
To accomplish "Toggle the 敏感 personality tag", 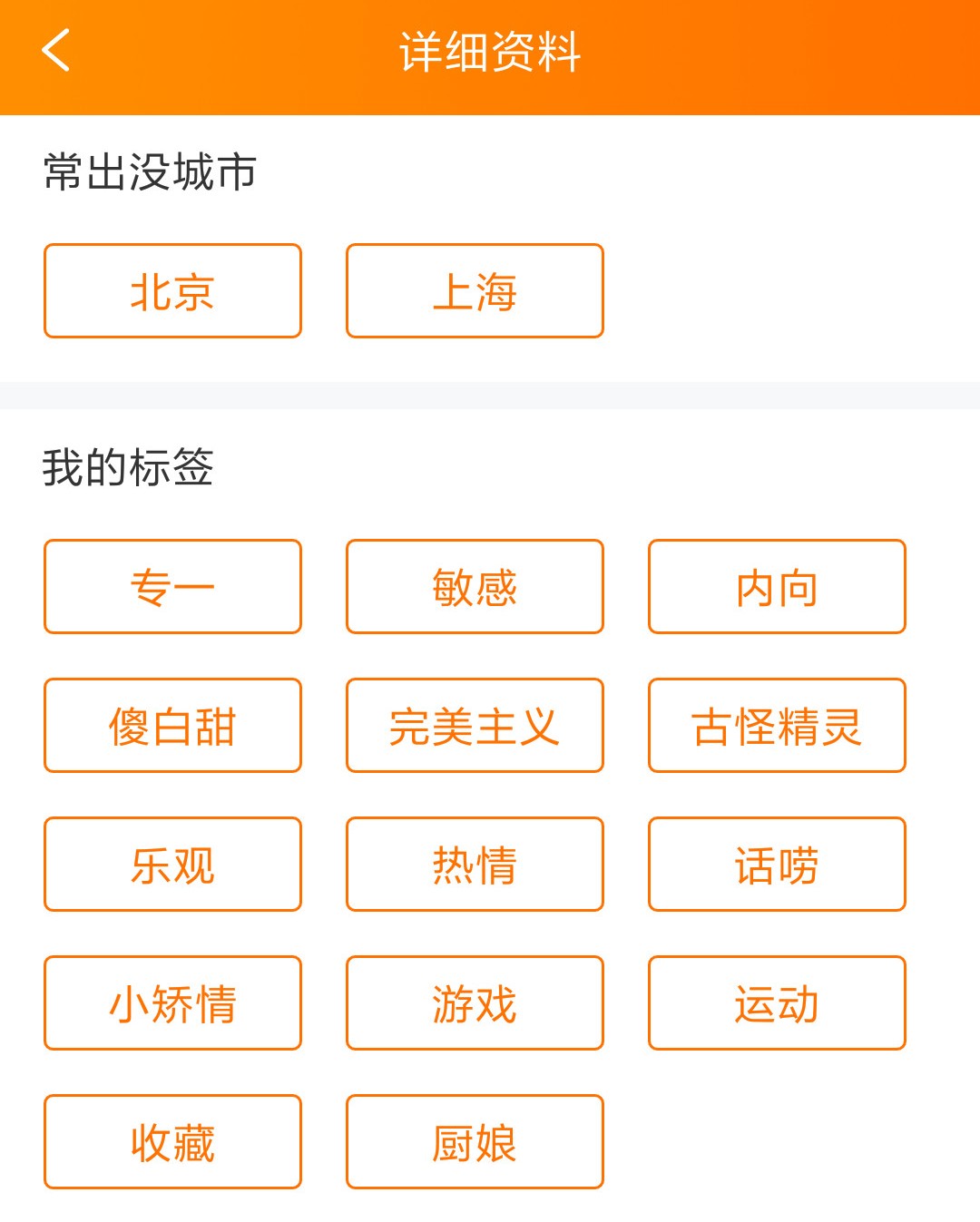I will 475,587.
